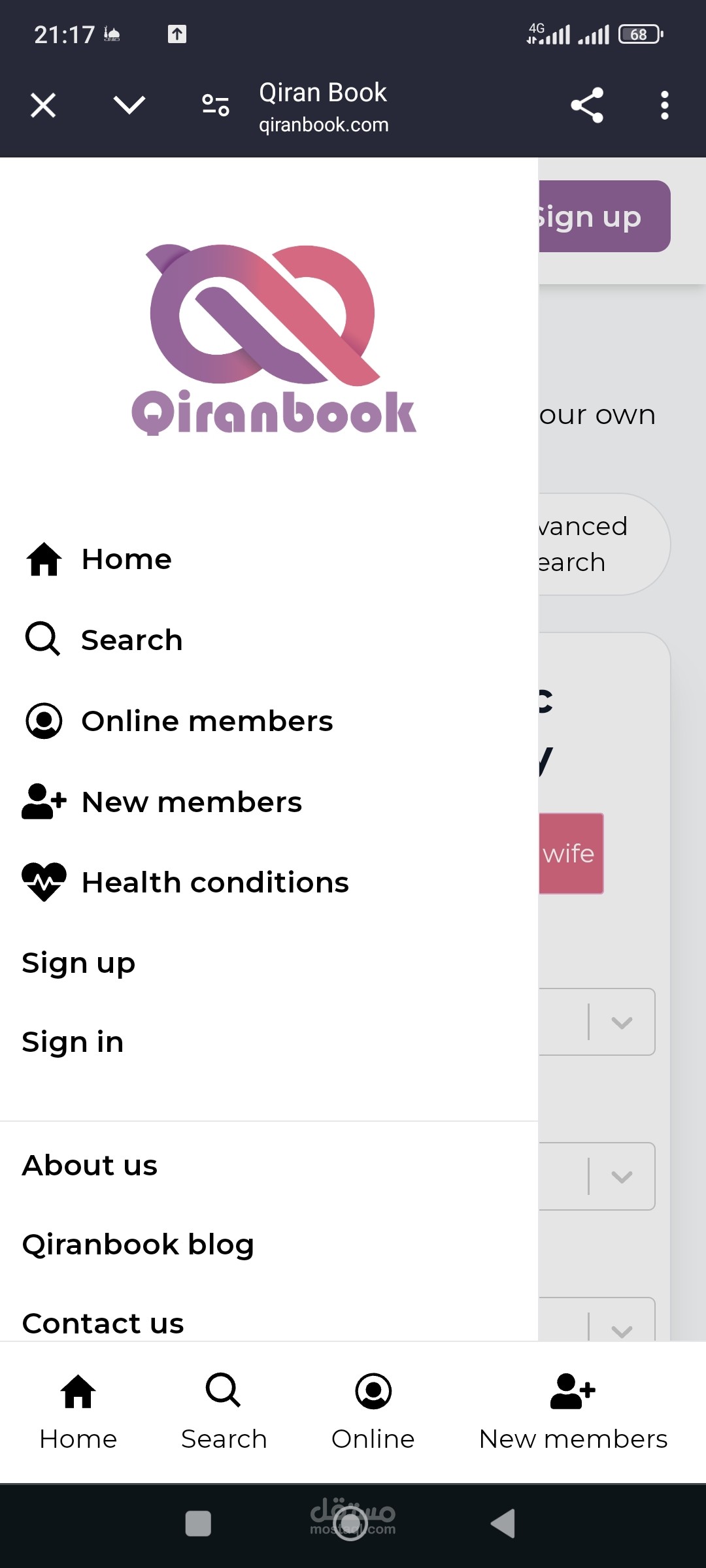Close the in-app browser tab
This screenshot has width=706, height=1568.
tap(43, 105)
